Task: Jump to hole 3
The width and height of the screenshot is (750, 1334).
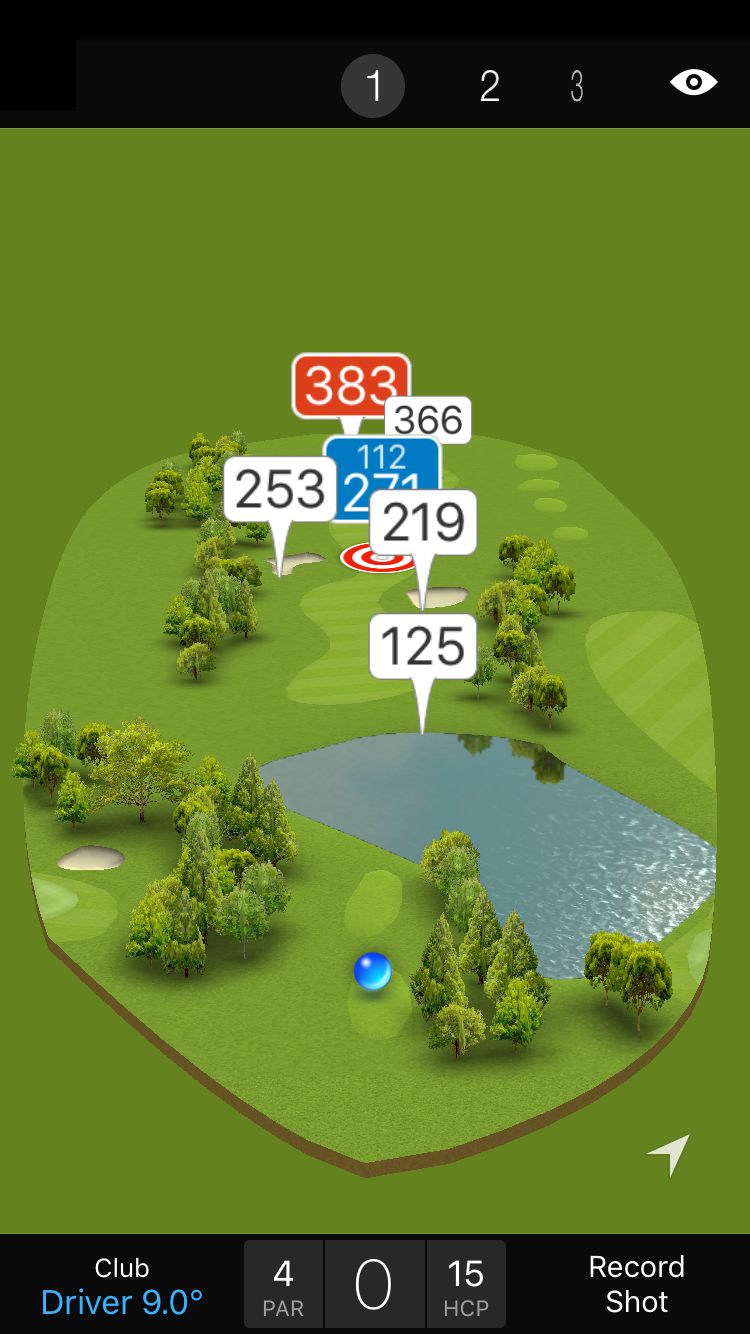Action: pos(577,87)
